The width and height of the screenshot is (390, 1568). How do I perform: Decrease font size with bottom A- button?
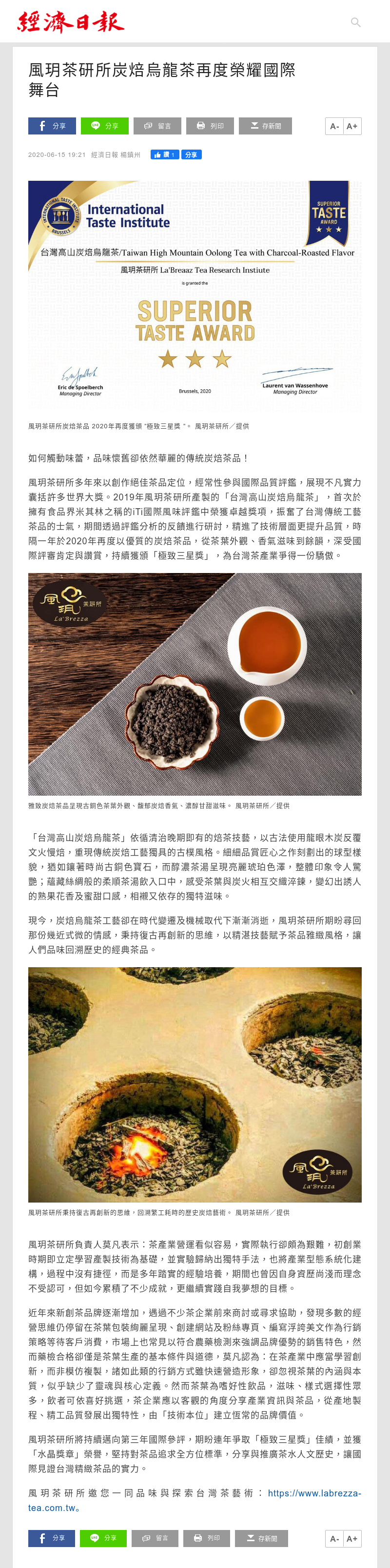[334, 1538]
